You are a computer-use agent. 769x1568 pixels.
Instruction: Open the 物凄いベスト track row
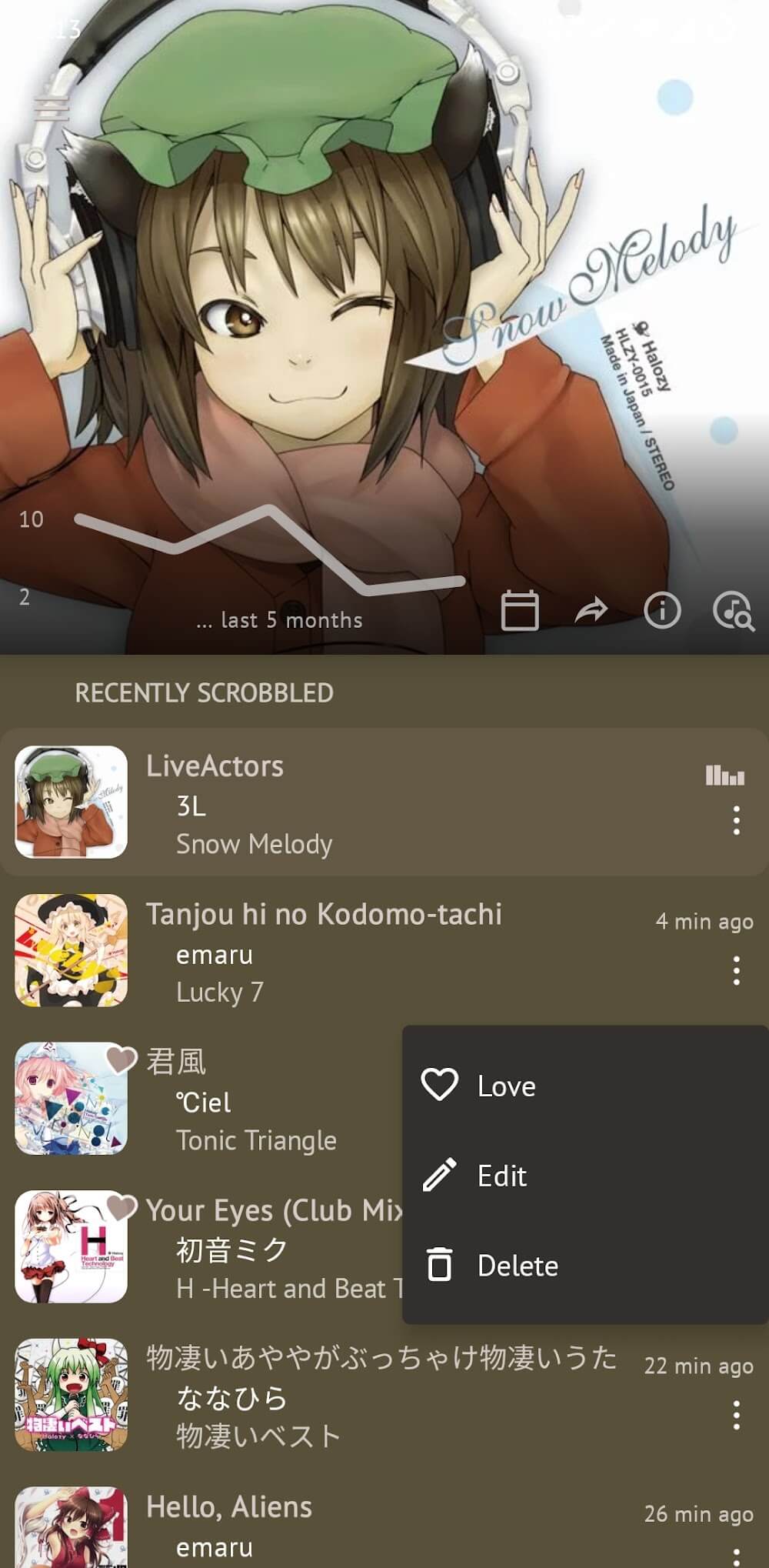pos(346,1396)
